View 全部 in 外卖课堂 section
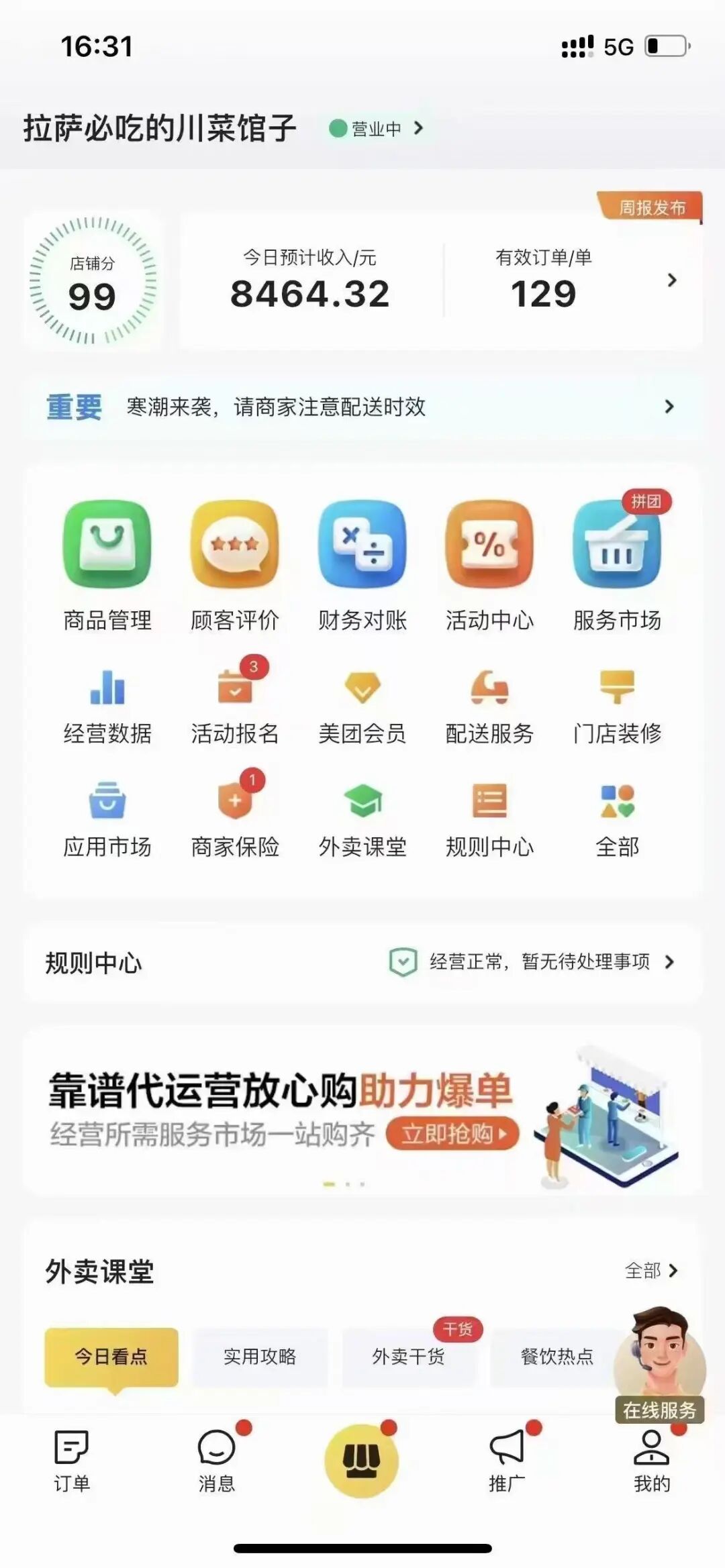Viewport: 725px width, 1568px height. tap(651, 1270)
